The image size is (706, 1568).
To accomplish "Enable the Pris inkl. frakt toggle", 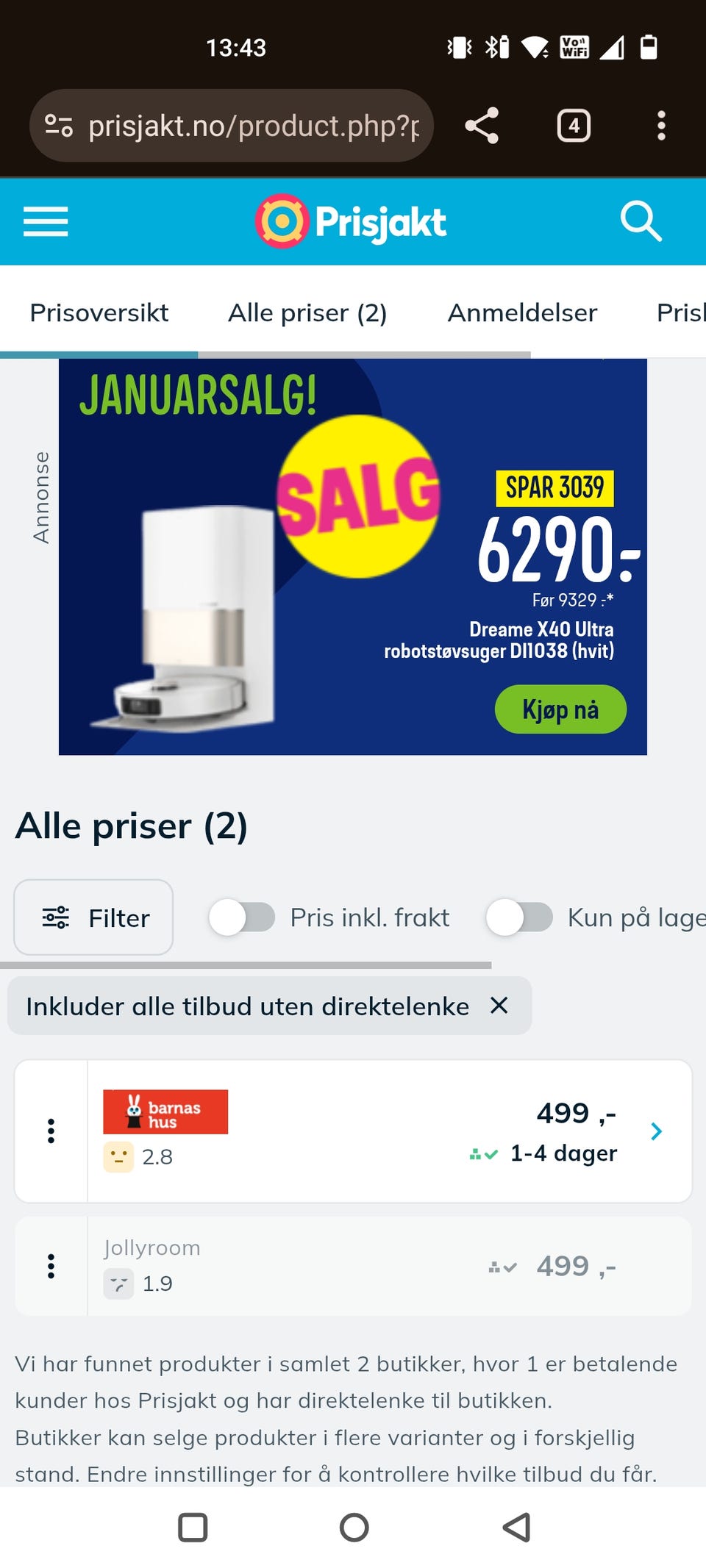I will click(x=243, y=917).
